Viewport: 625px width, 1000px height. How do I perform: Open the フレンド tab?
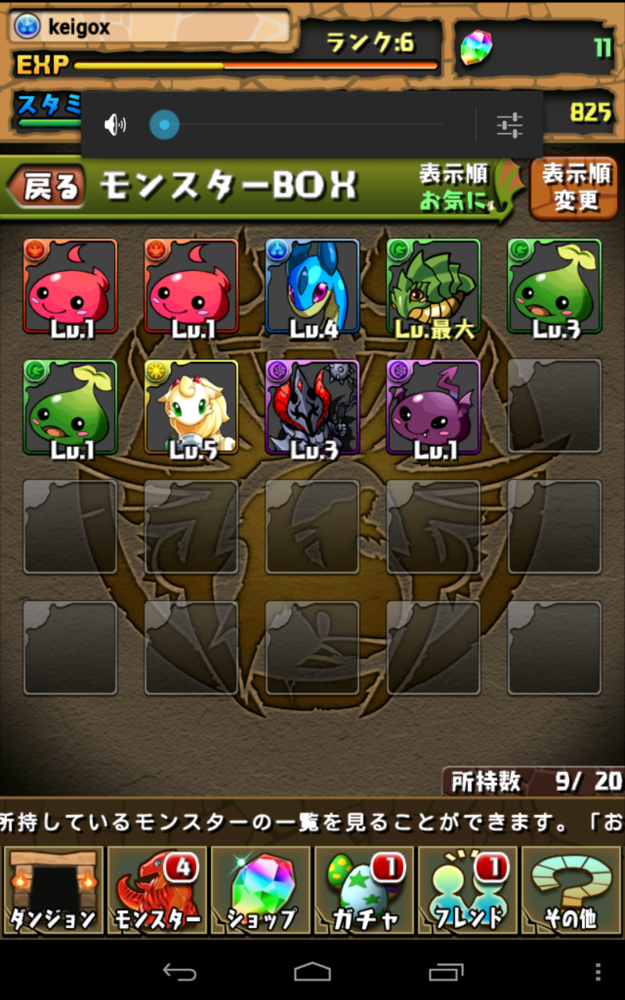coord(468,890)
